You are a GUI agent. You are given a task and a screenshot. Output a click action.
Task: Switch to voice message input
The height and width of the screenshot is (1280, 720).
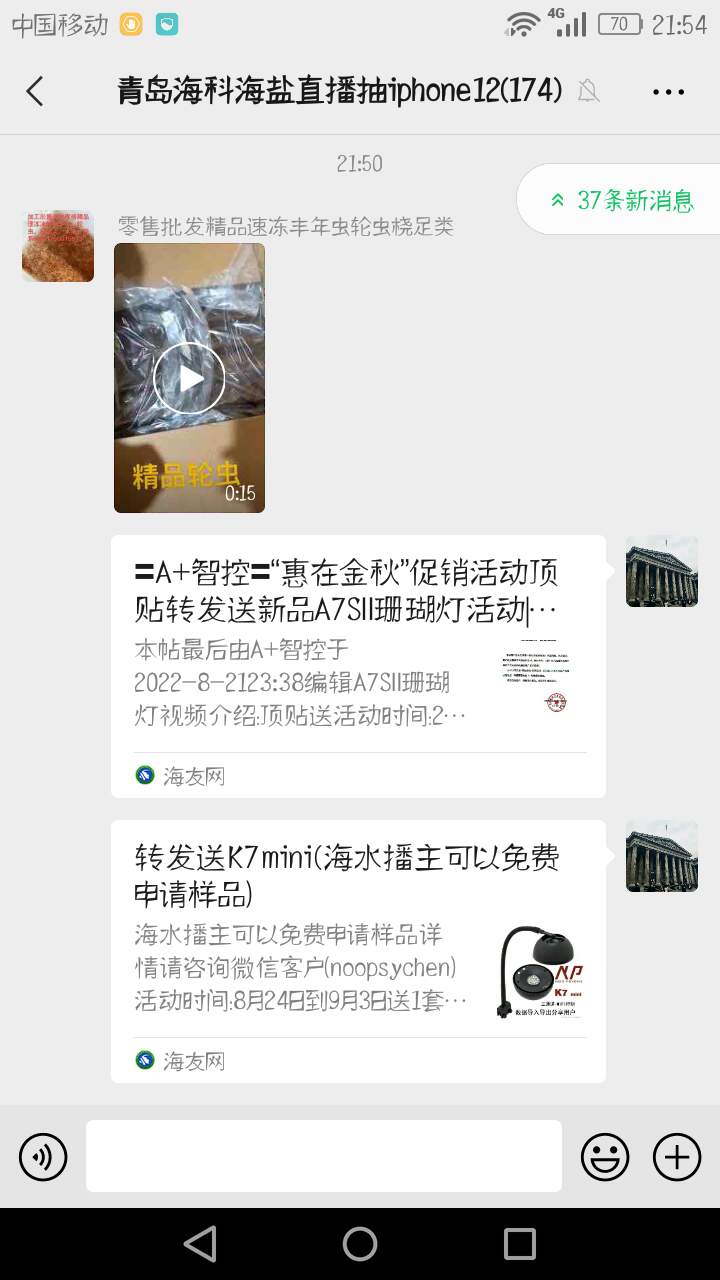43,1157
